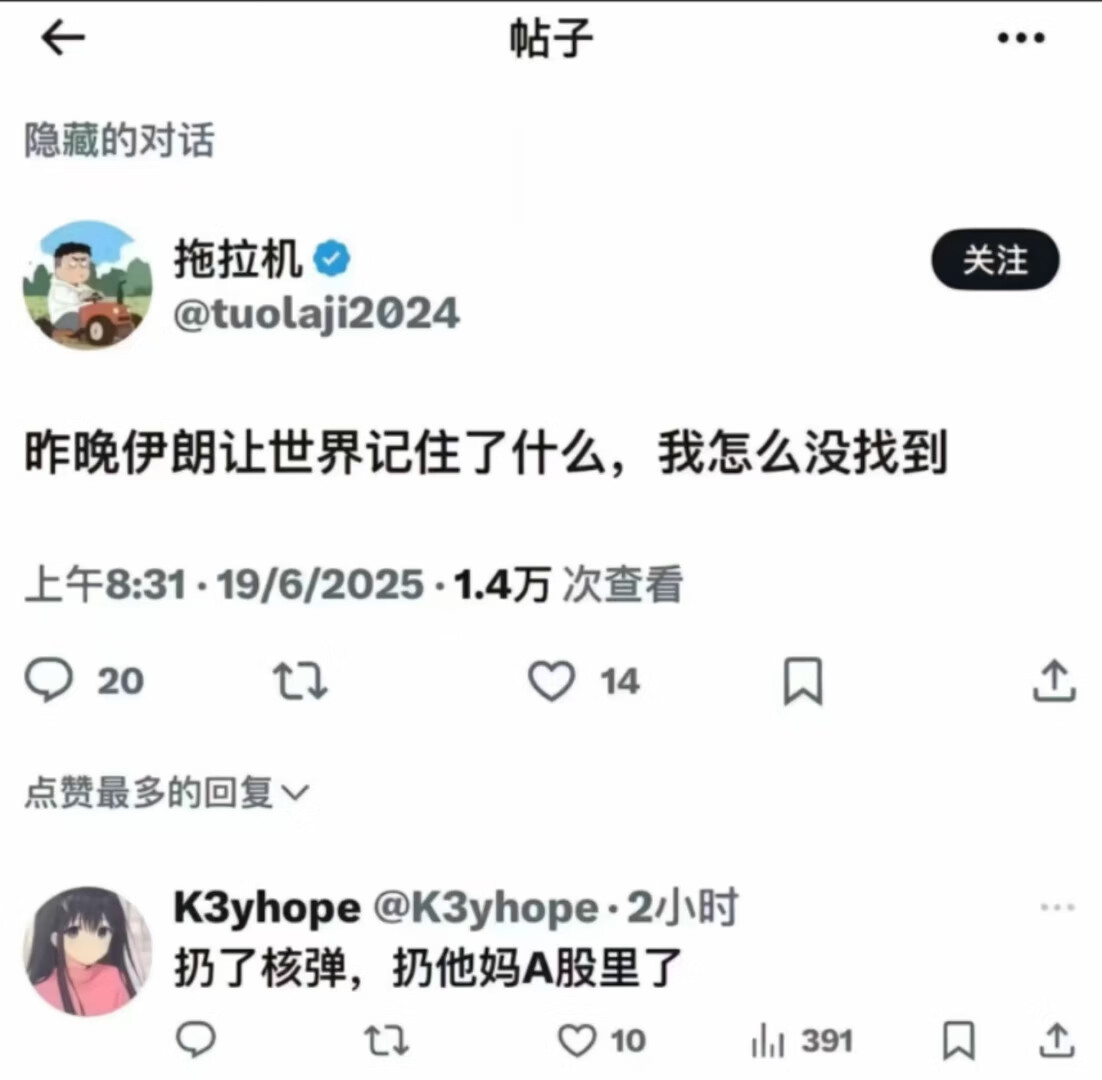Open the @tuolaji2024 profile handle

point(317,315)
